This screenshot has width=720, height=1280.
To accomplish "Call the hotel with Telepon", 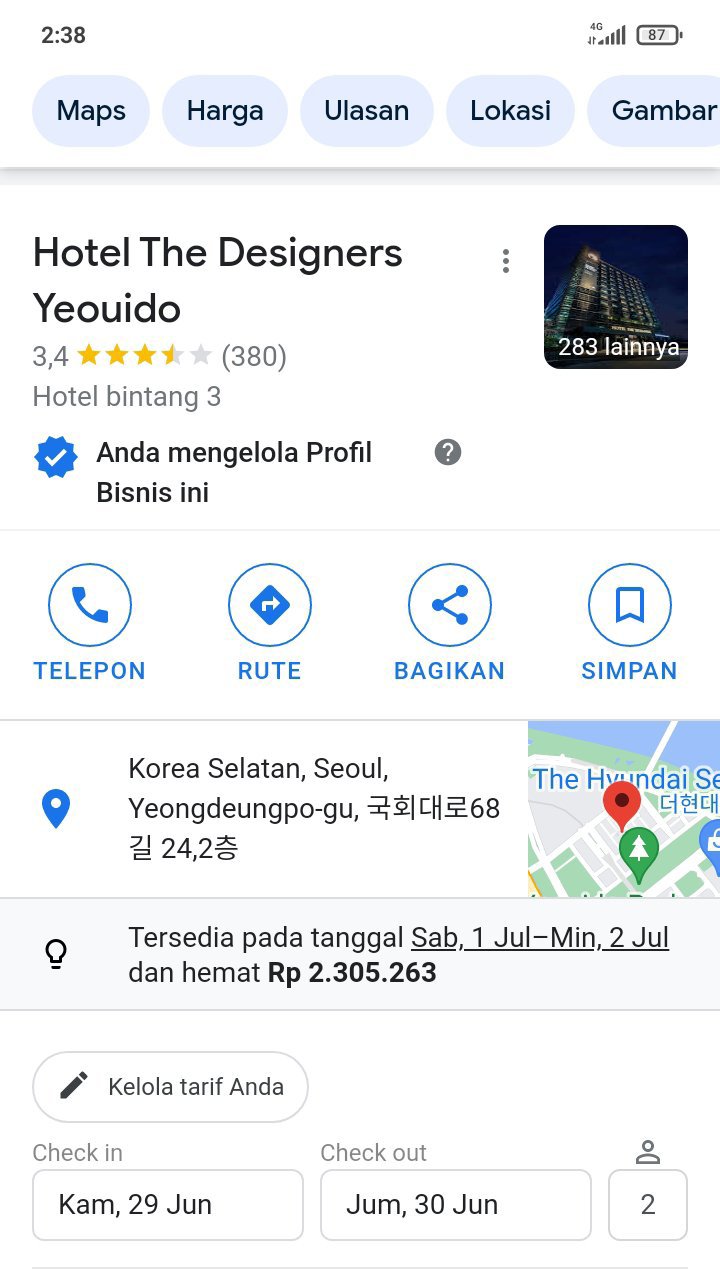I will [x=90, y=622].
